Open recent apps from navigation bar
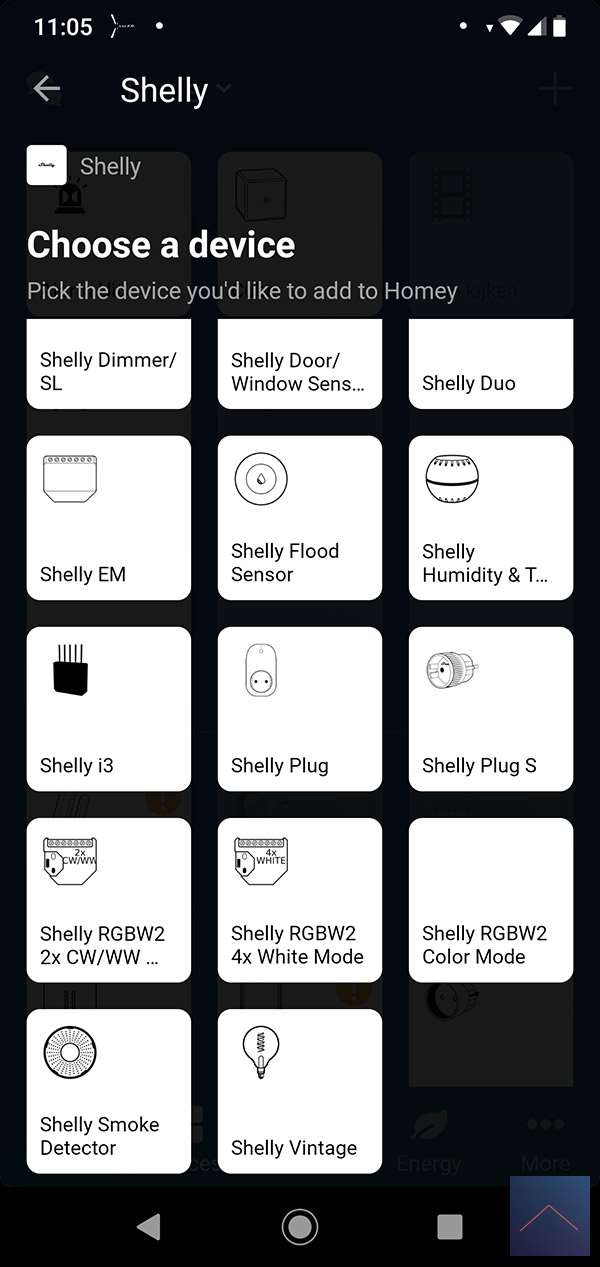This screenshot has height=1267, width=600. pyautogui.click(x=450, y=1226)
